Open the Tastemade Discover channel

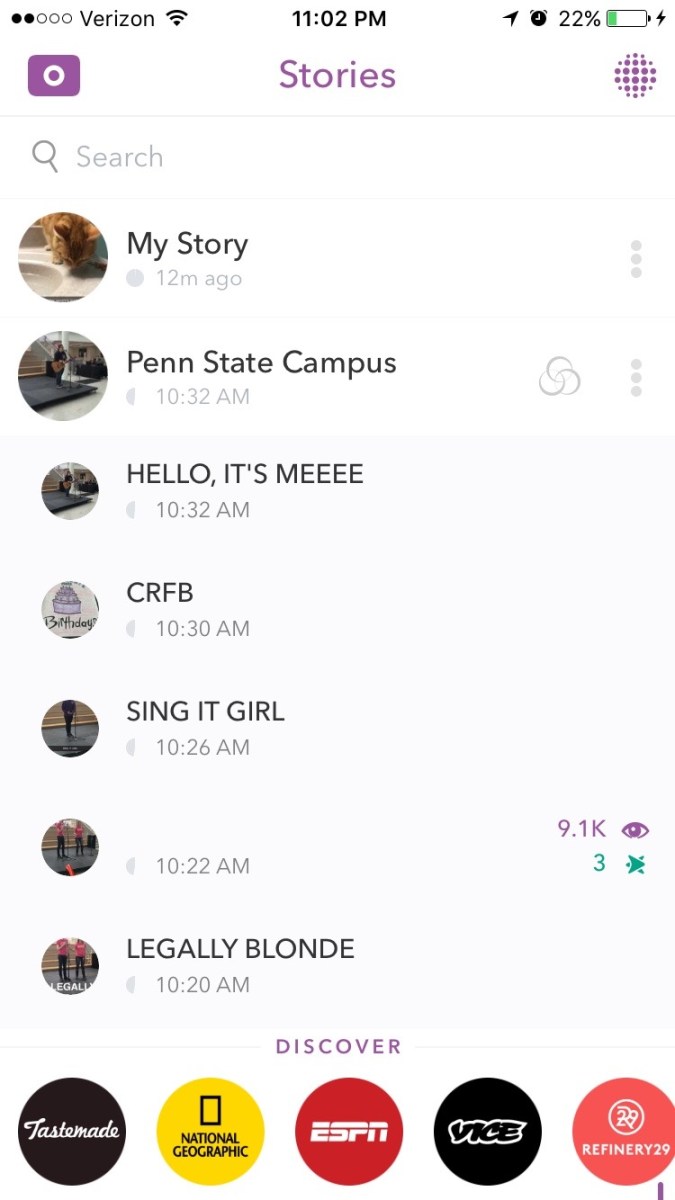[x=71, y=1131]
